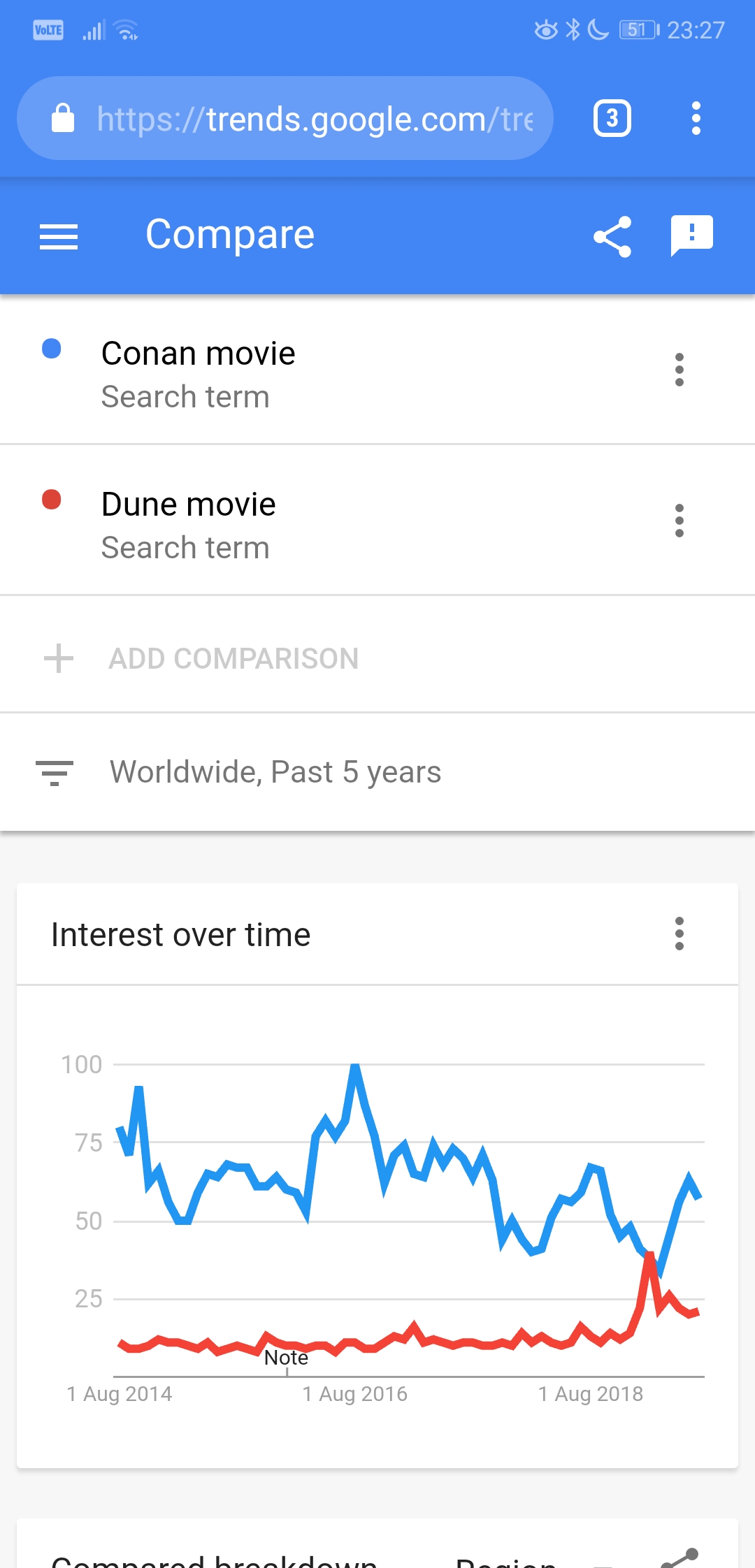View the Note marker on the chart
The width and height of the screenshot is (755, 1568).
[286, 1358]
